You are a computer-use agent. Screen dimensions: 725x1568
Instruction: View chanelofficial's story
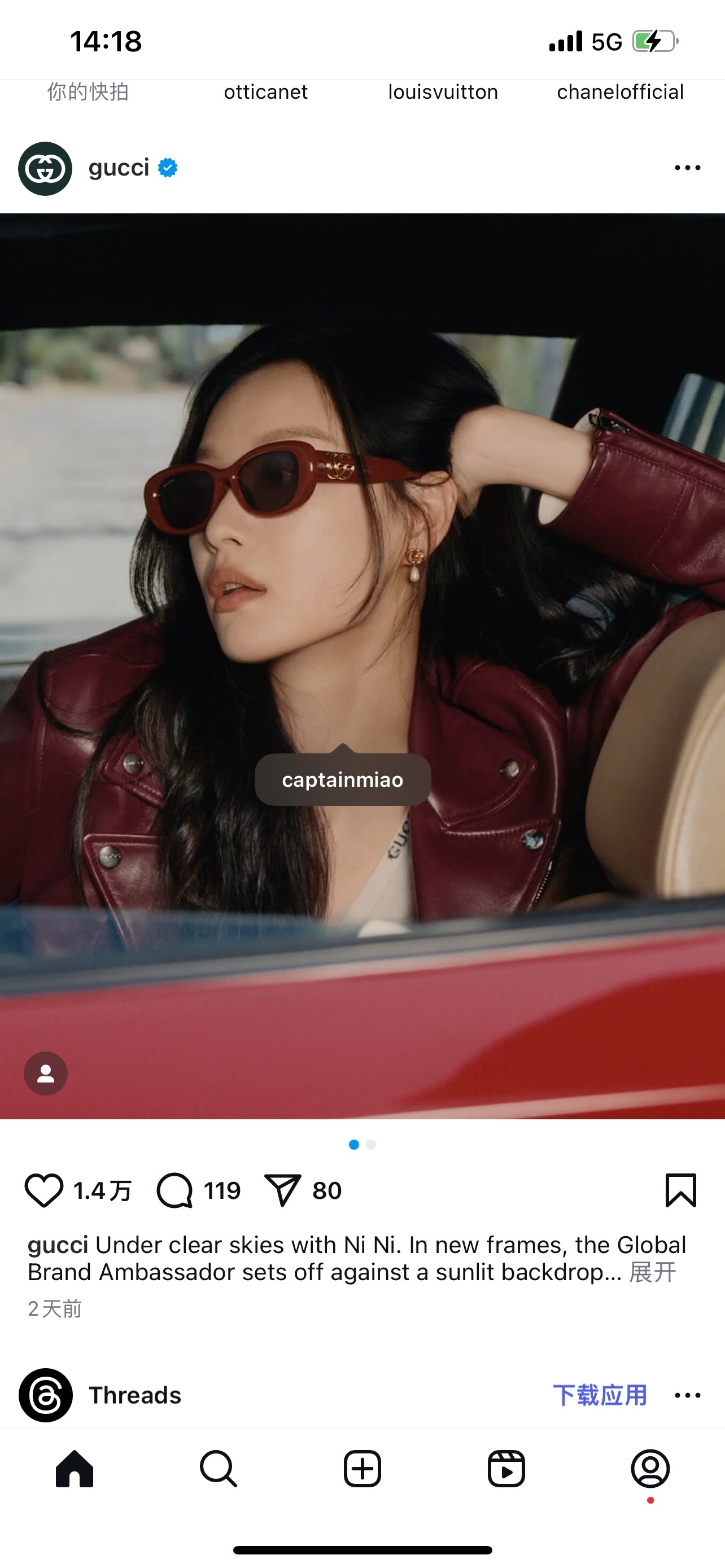click(x=621, y=92)
